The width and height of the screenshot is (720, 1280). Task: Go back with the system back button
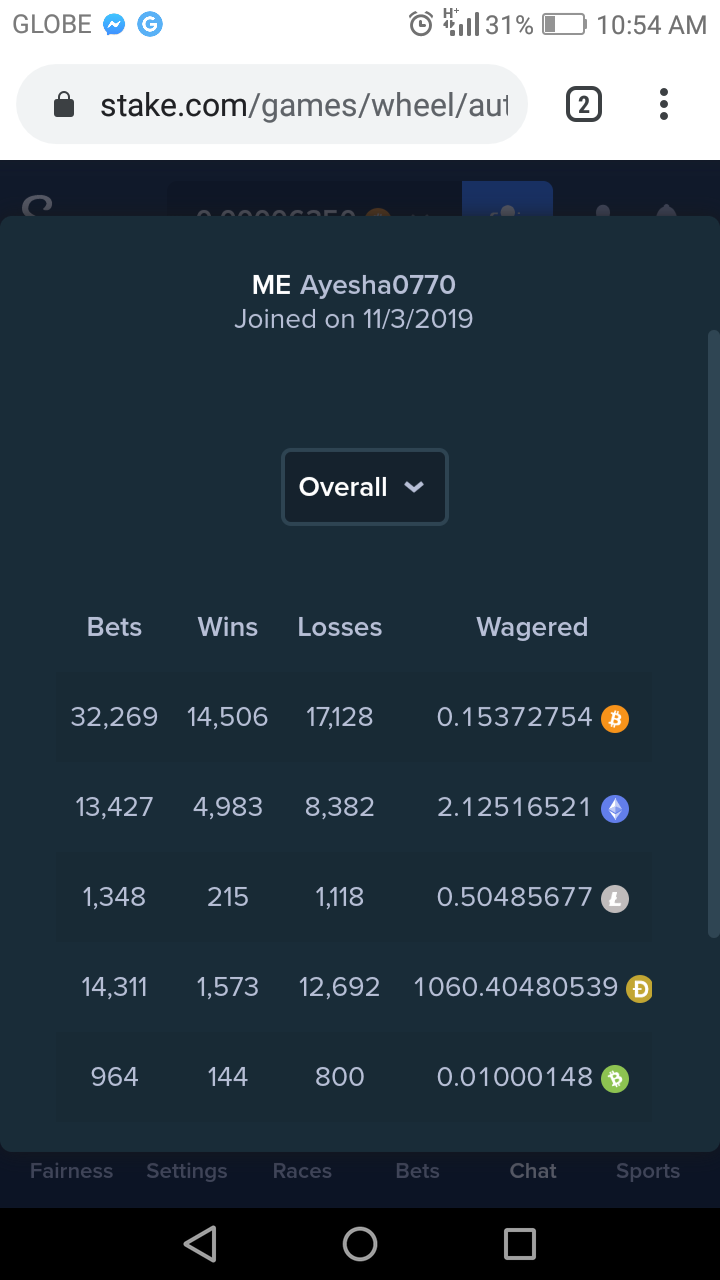coord(200,1244)
